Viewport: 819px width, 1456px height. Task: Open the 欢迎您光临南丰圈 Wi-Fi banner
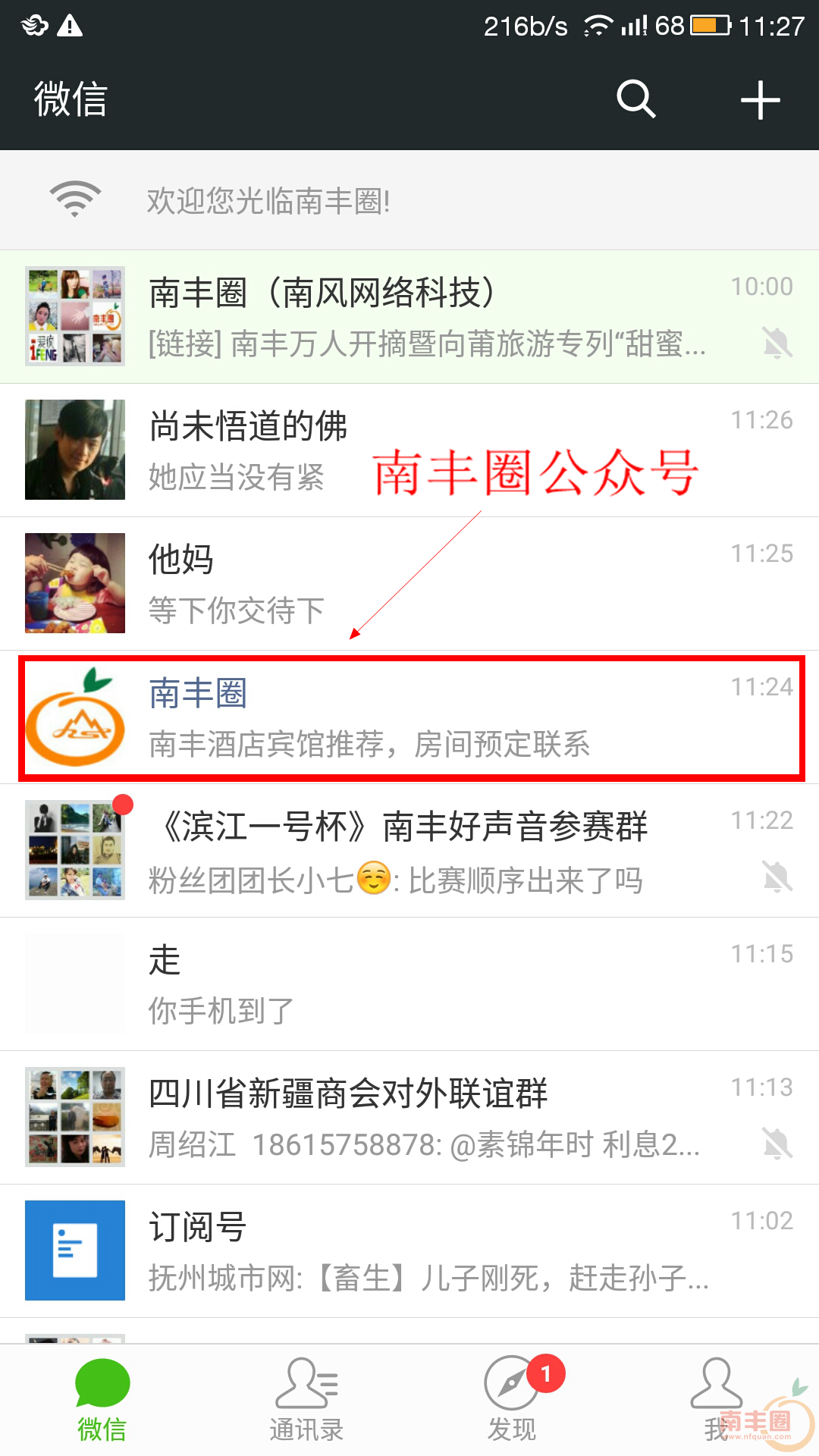coord(409,201)
